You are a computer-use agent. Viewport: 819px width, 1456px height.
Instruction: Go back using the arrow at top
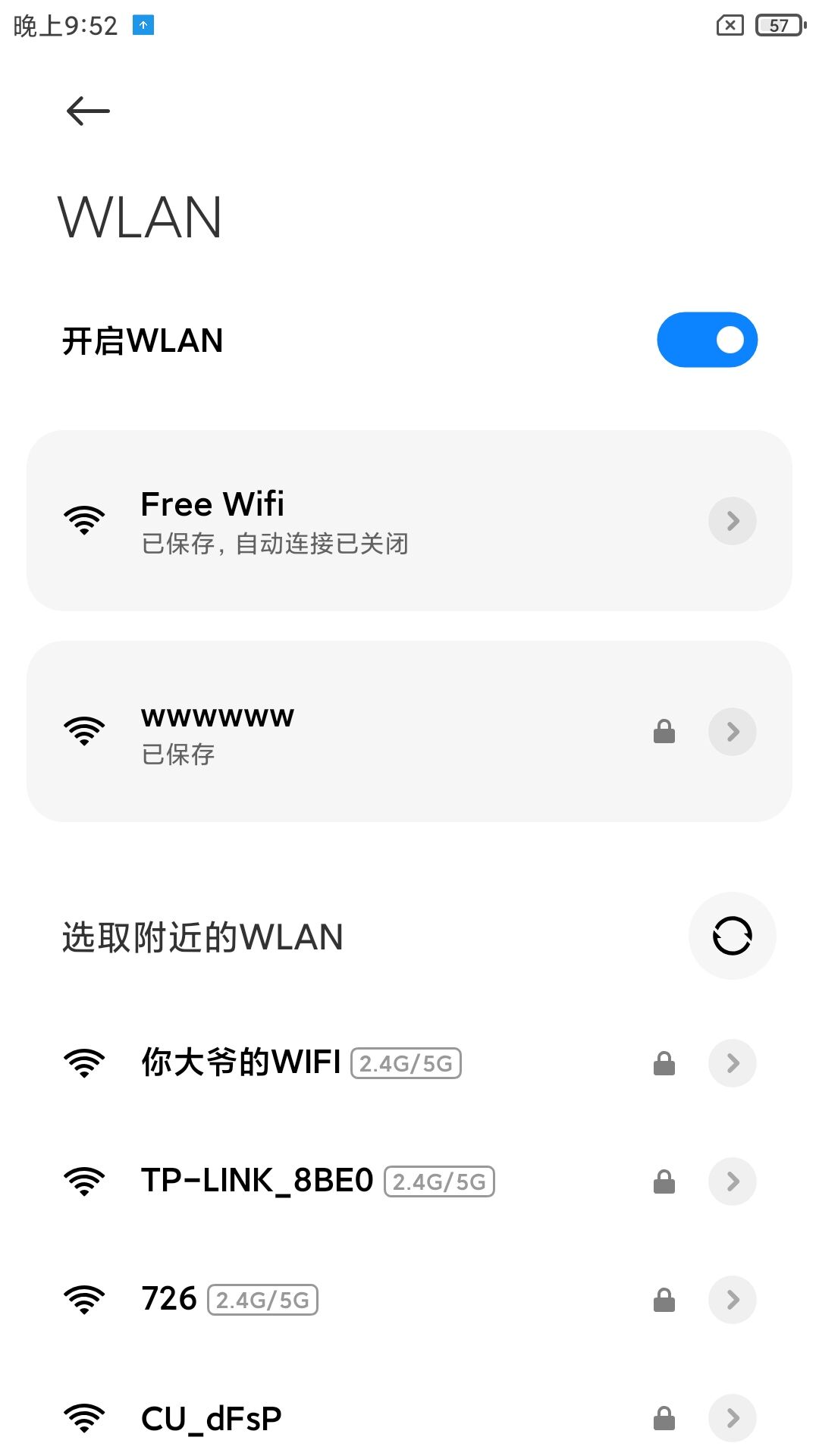[x=86, y=111]
